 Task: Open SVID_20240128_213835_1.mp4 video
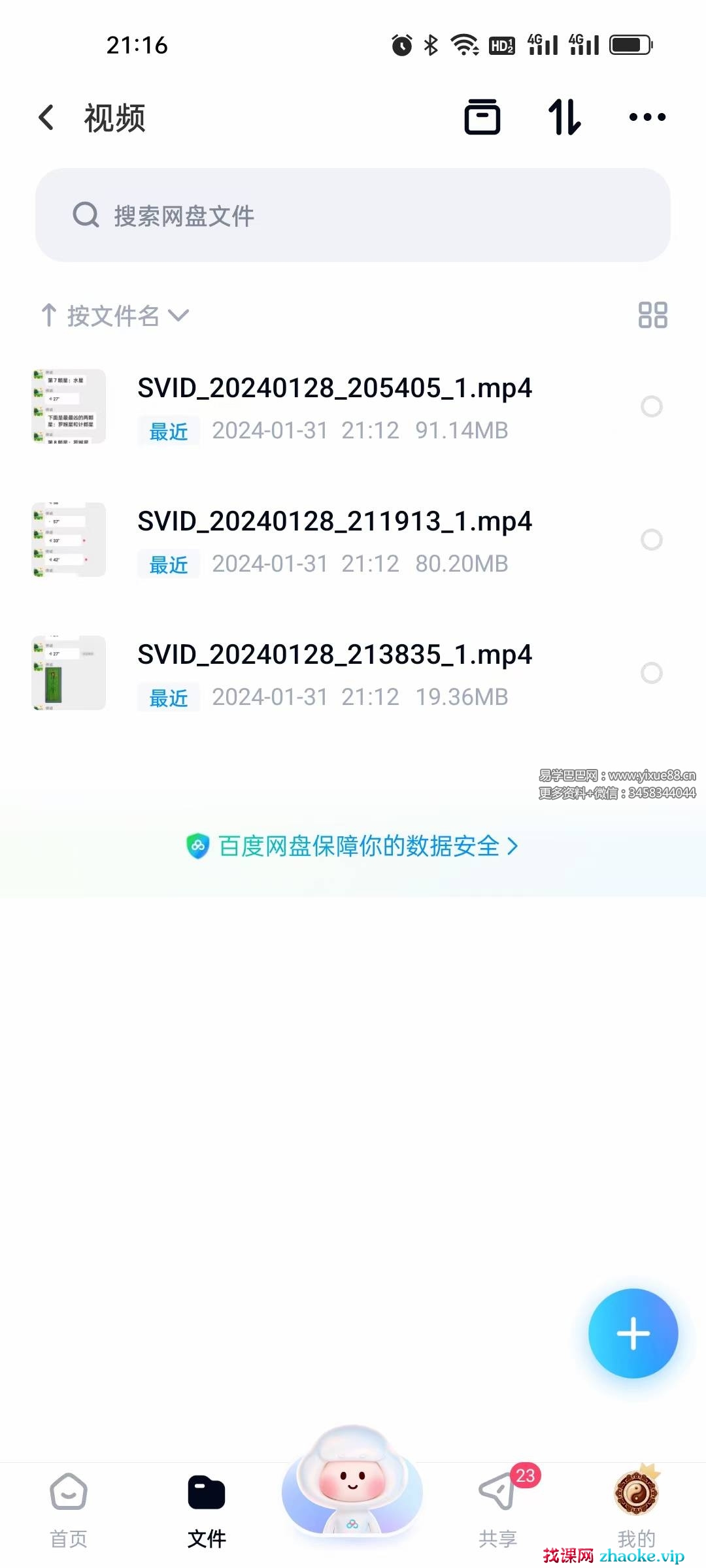335,655
